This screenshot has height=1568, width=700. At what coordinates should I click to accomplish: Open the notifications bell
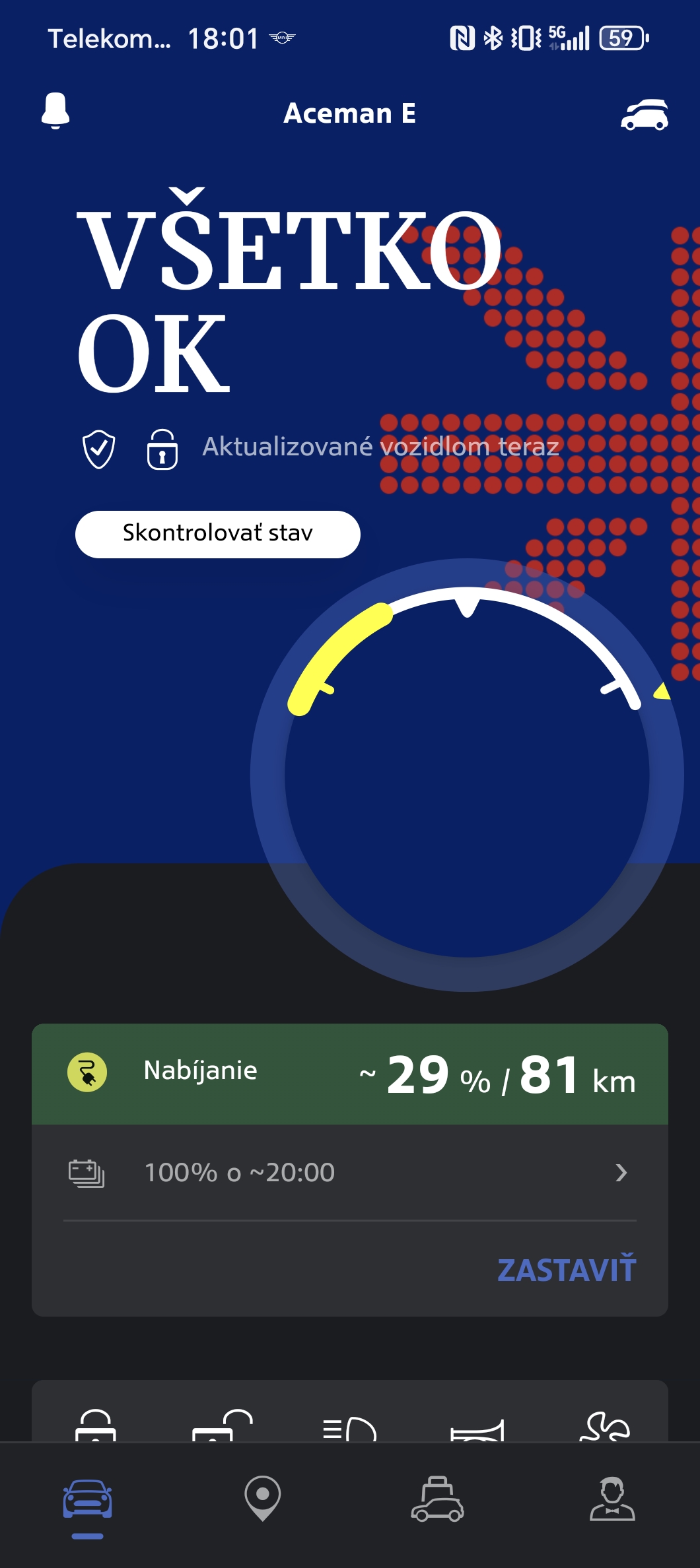(x=55, y=111)
